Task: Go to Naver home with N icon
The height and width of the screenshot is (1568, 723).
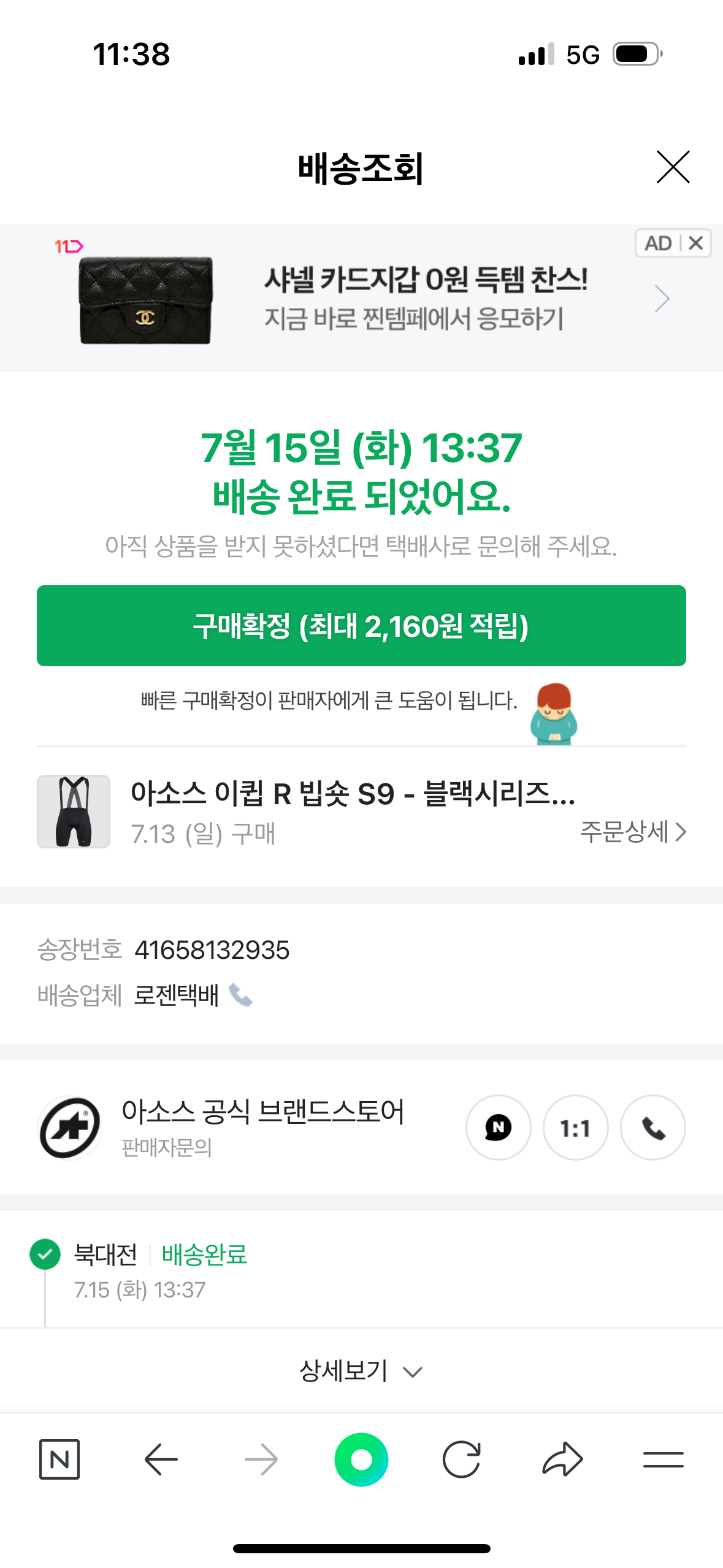Action: (59, 1459)
